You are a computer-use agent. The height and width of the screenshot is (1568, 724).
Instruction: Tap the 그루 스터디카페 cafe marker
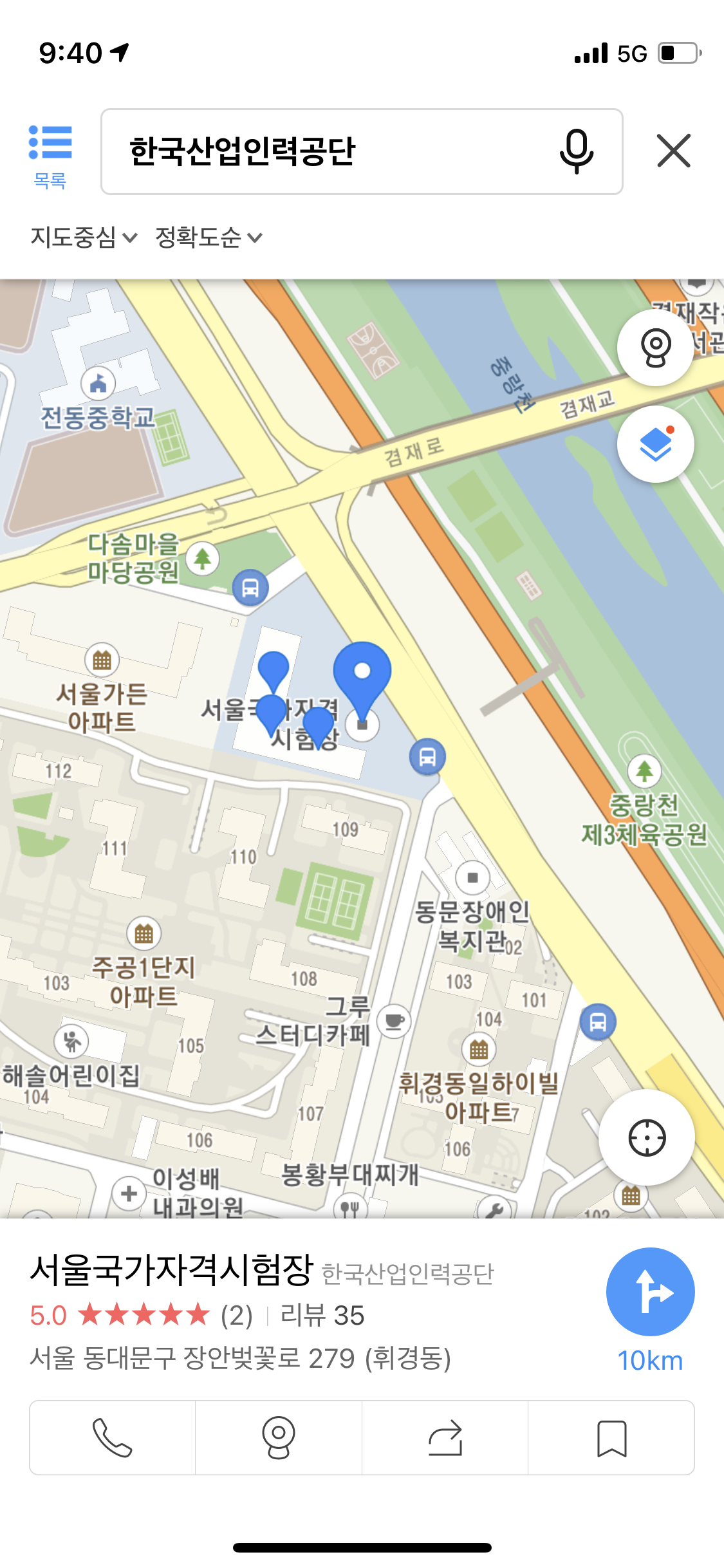(394, 1020)
